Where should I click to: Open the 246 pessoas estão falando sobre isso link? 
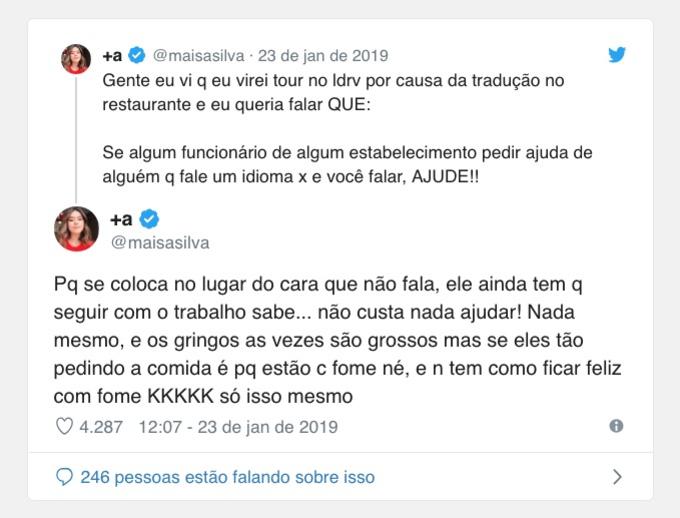click(228, 477)
